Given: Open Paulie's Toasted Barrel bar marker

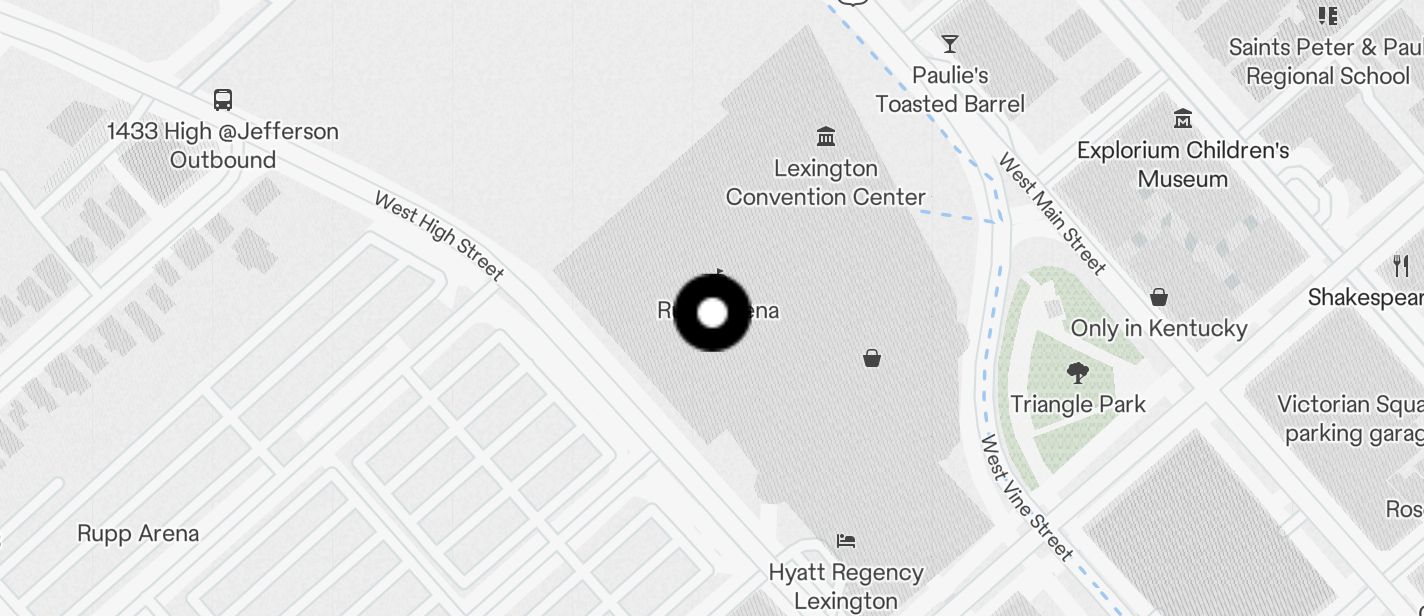Looking at the screenshot, I should pos(950,44).
